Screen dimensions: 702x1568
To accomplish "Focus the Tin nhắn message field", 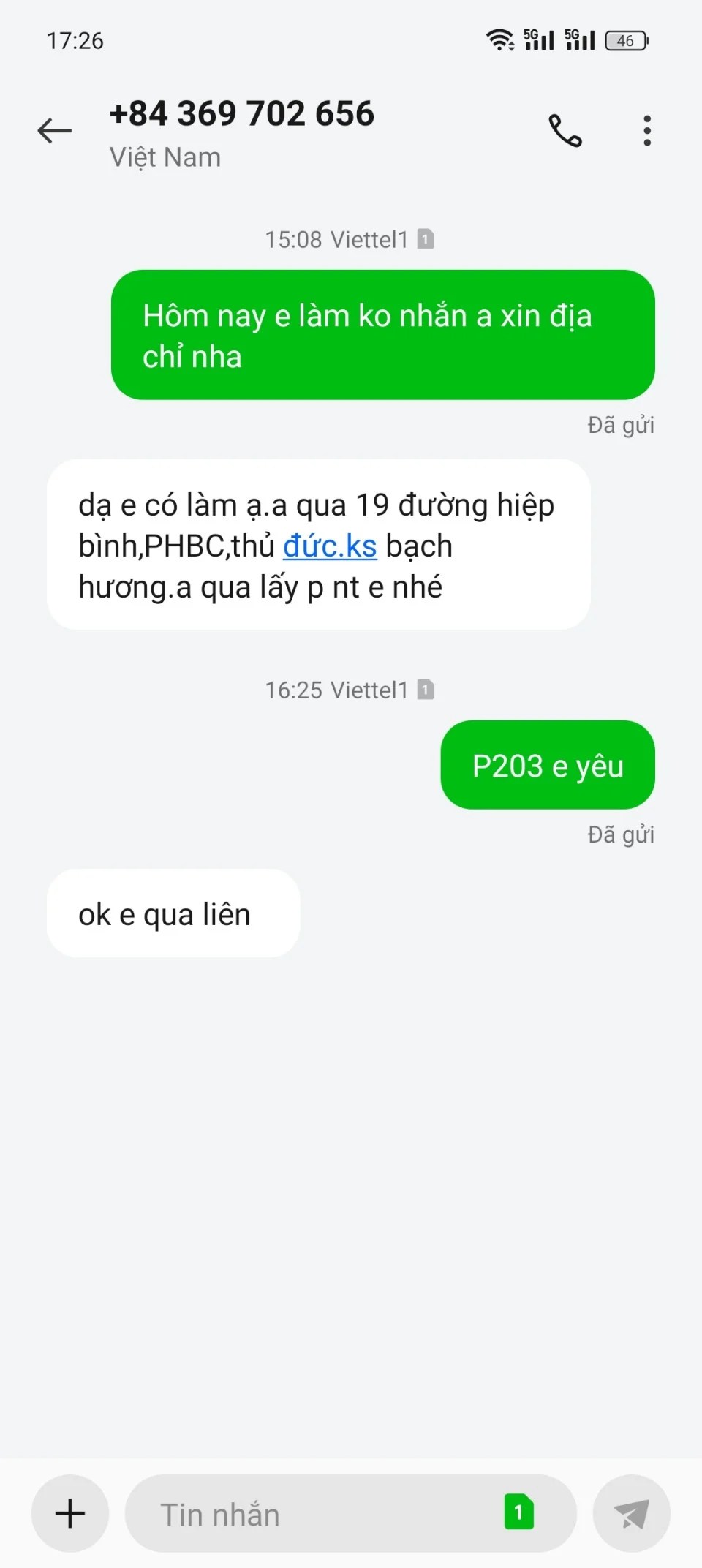I will pyautogui.click(x=314, y=1514).
